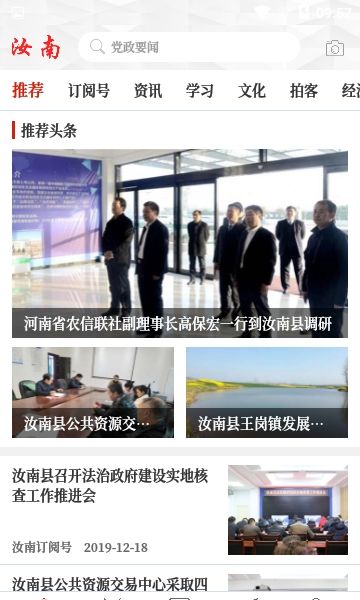This screenshot has width=360, height=600.
Task: Switch to the 拍客 tab
Action: point(304,91)
